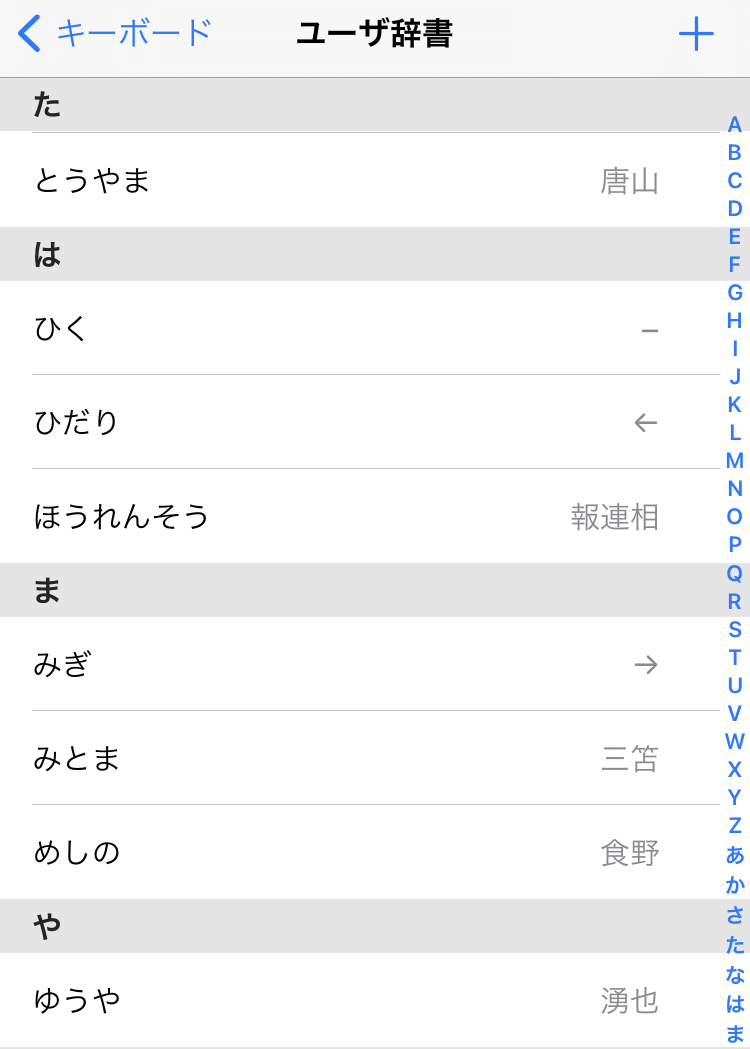Jump to index letter Z
The height and width of the screenshot is (1049, 750).
735,826
